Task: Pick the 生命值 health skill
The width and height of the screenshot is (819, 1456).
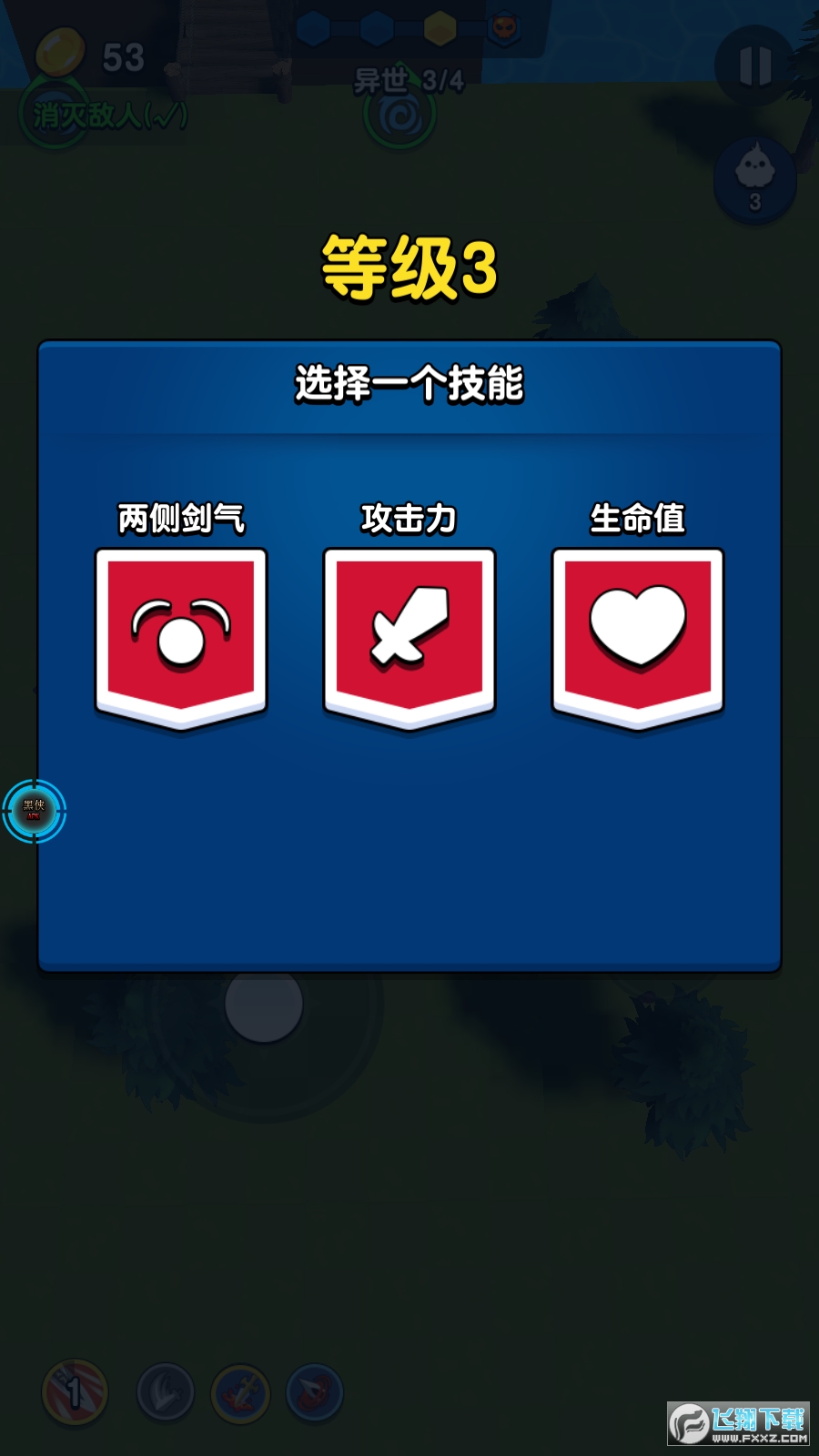Action: [x=637, y=635]
